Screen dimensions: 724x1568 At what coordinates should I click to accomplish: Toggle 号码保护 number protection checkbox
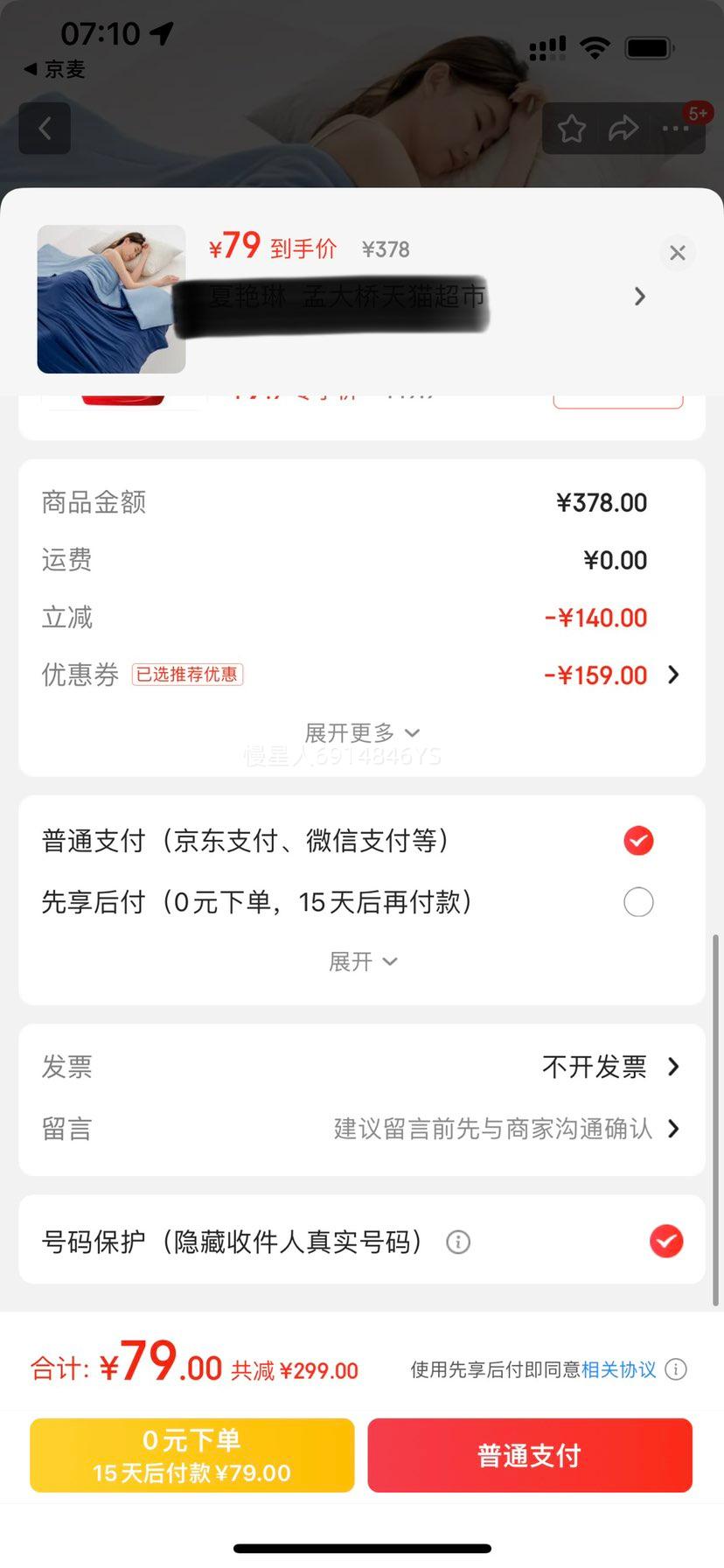(x=666, y=1242)
